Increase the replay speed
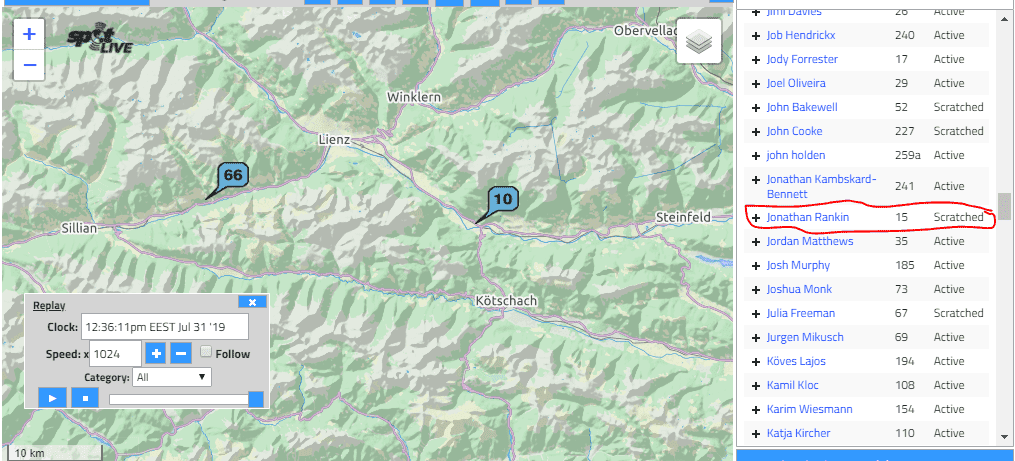Image resolution: width=1015 pixels, height=461 pixels. click(156, 353)
